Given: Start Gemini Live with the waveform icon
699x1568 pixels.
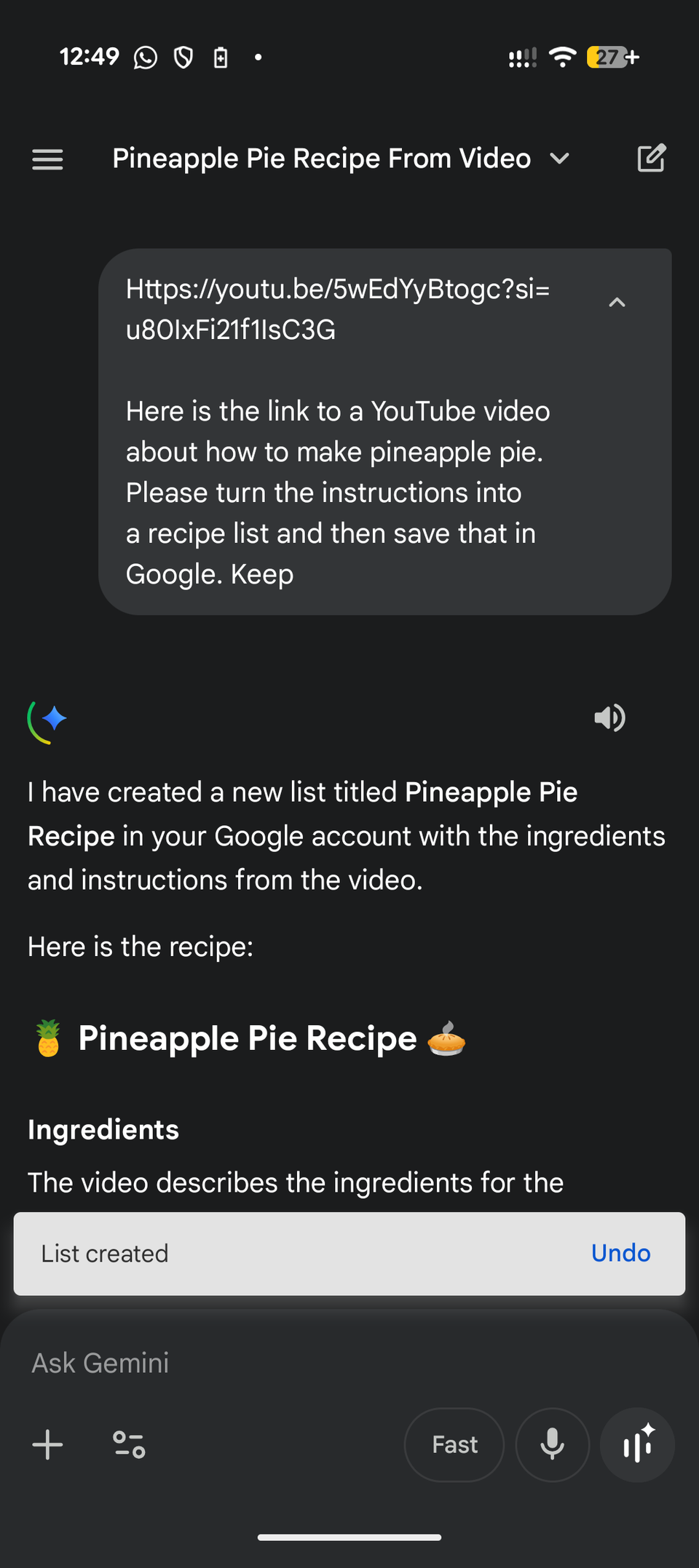Looking at the screenshot, I should (637, 1445).
